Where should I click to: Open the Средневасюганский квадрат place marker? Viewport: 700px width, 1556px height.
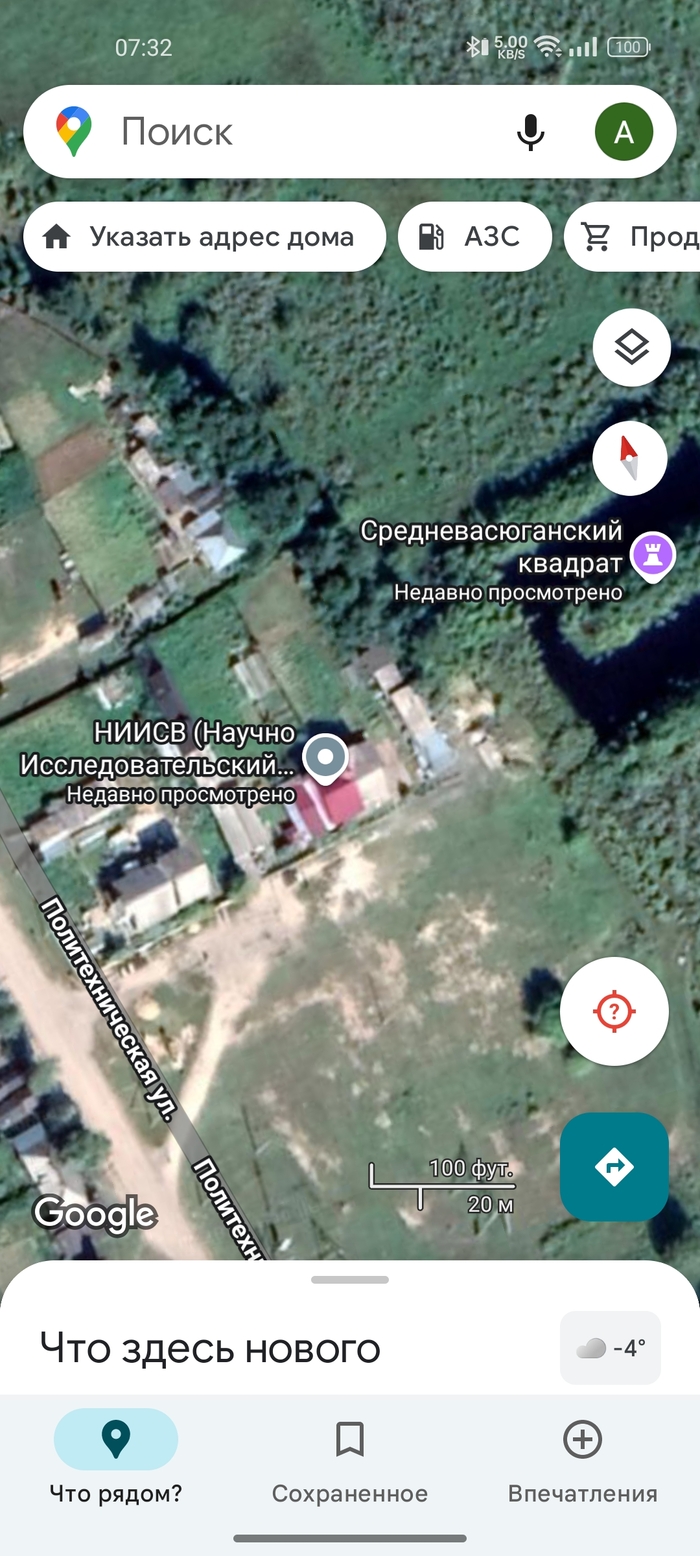coord(653,554)
